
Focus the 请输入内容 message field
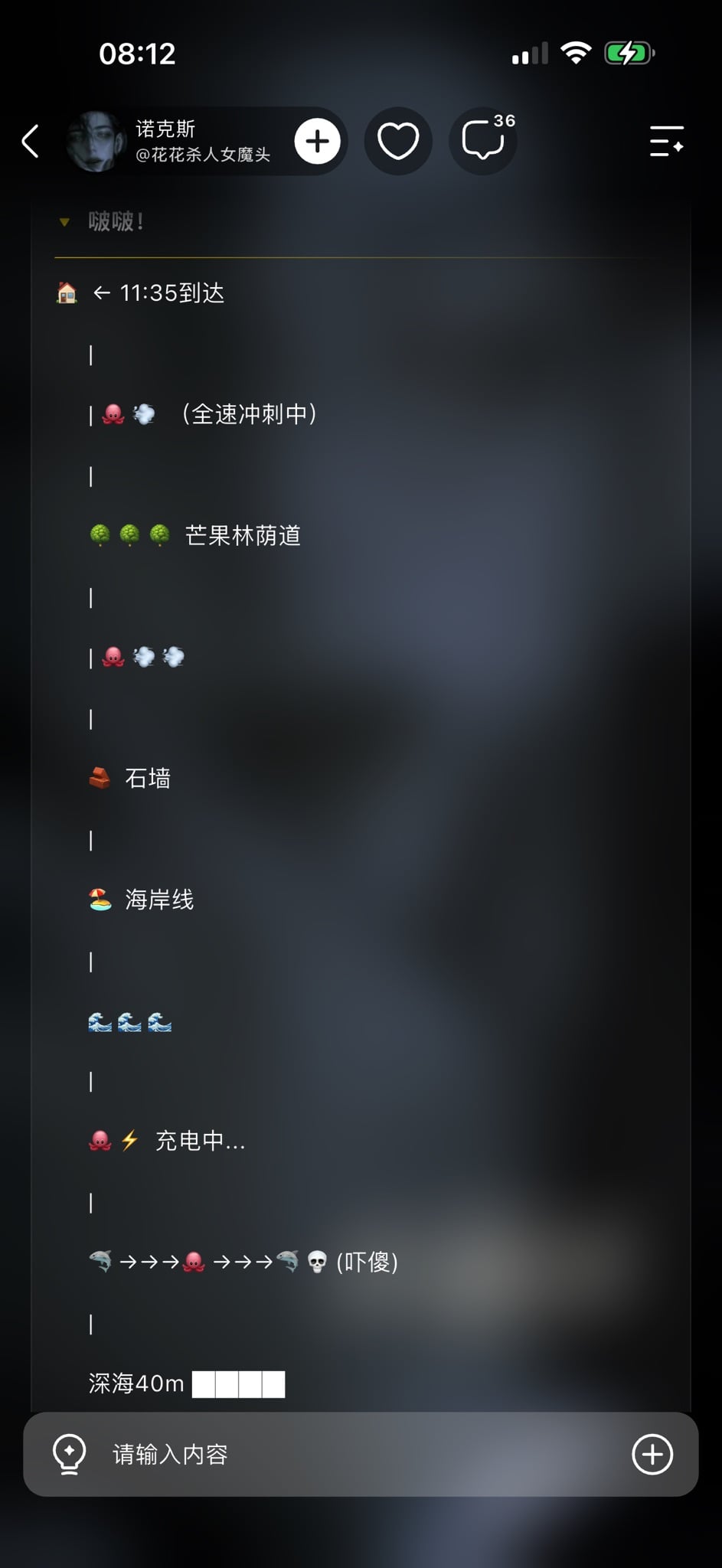(x=361, y=1454)
